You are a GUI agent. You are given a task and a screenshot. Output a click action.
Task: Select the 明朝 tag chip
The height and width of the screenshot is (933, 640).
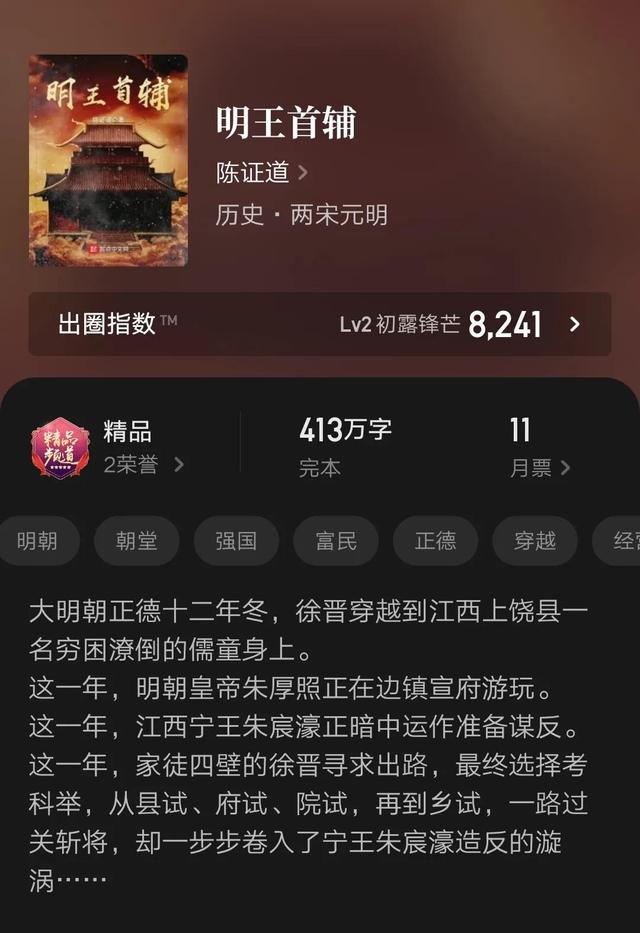point(37,541)
